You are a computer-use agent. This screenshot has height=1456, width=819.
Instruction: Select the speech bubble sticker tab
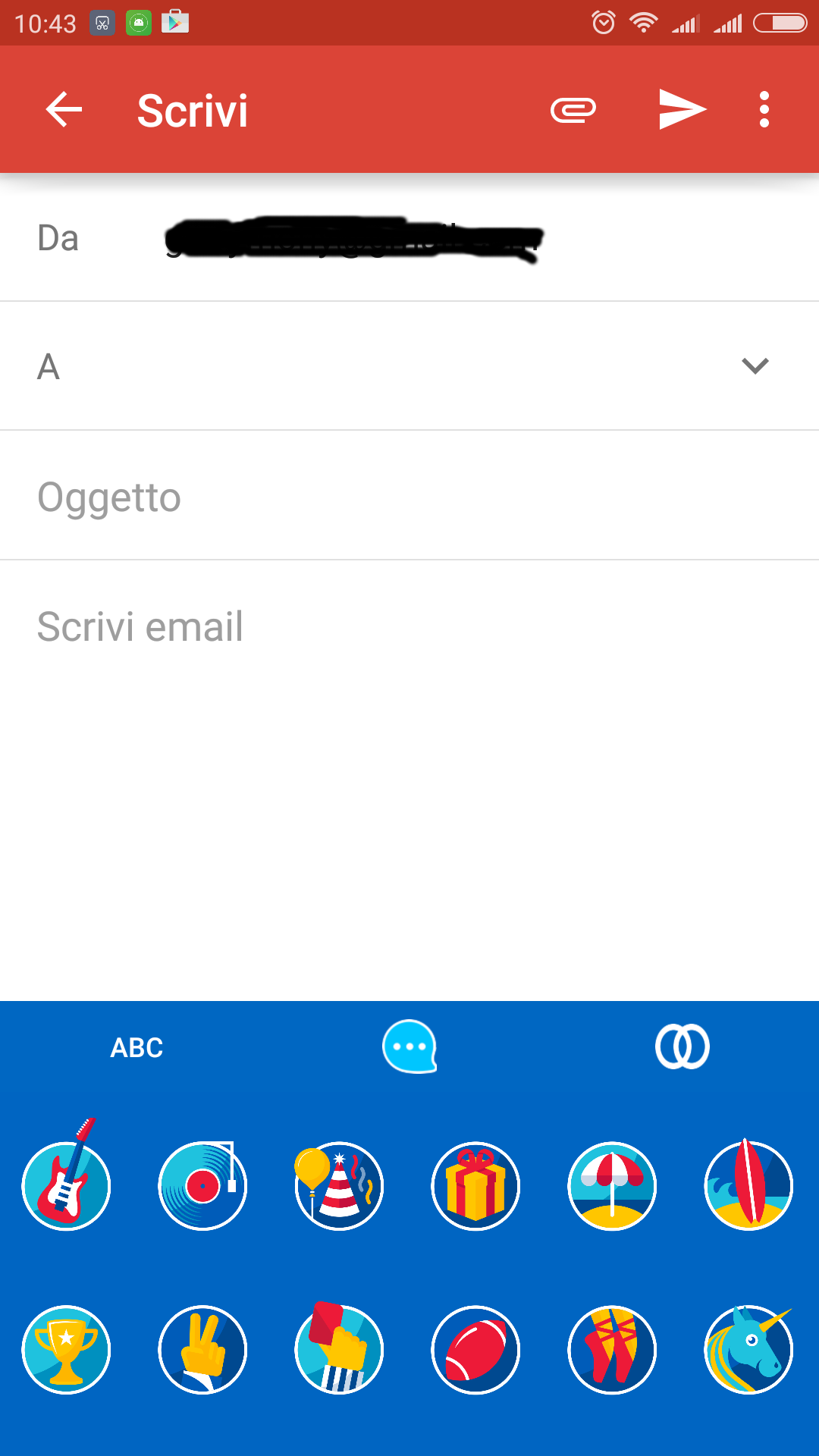coord(409,1046)
